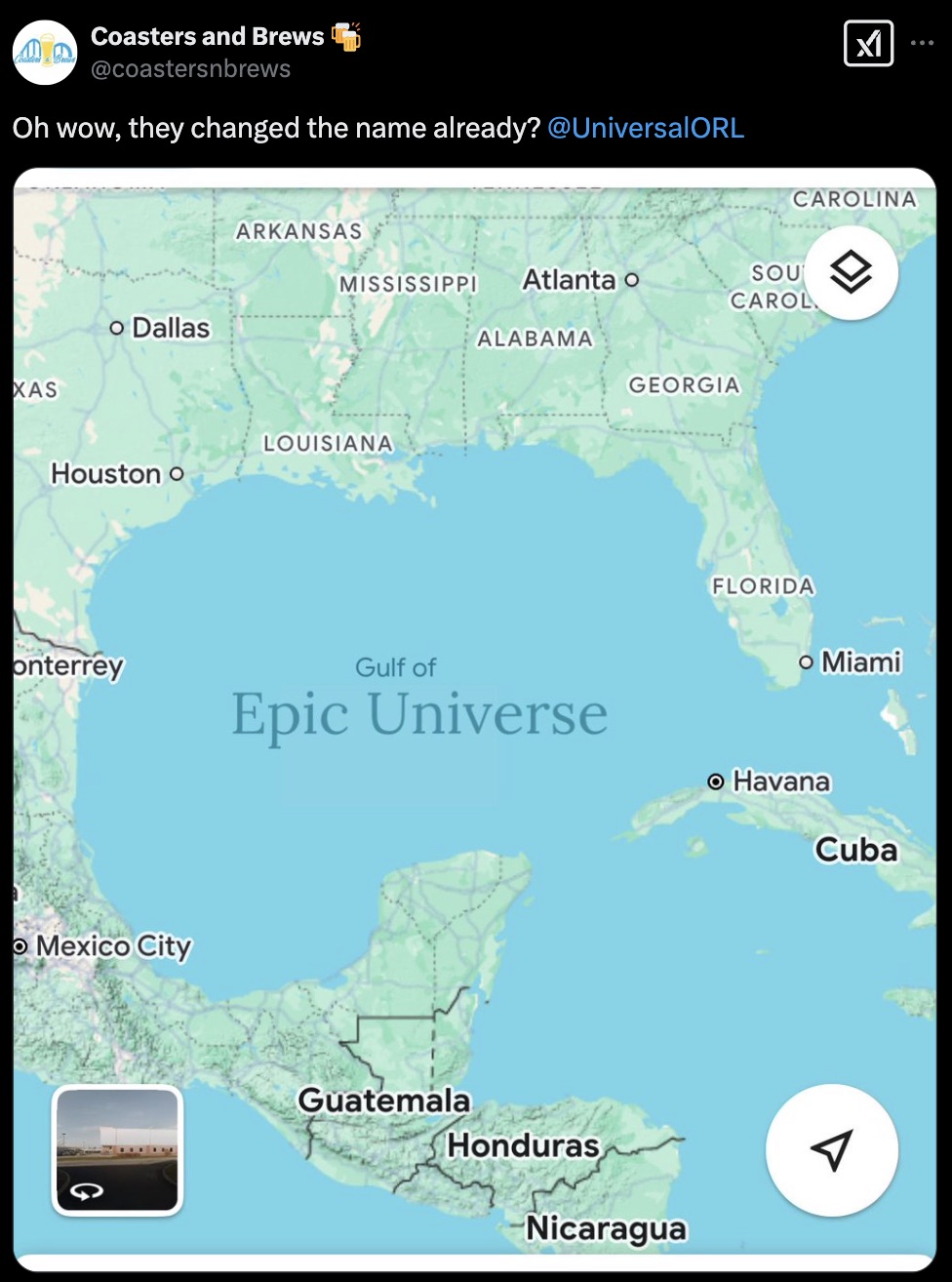Open the Street View preview thumbnail
This screenshot has height=1282, width=952.
pos(116,1151)
